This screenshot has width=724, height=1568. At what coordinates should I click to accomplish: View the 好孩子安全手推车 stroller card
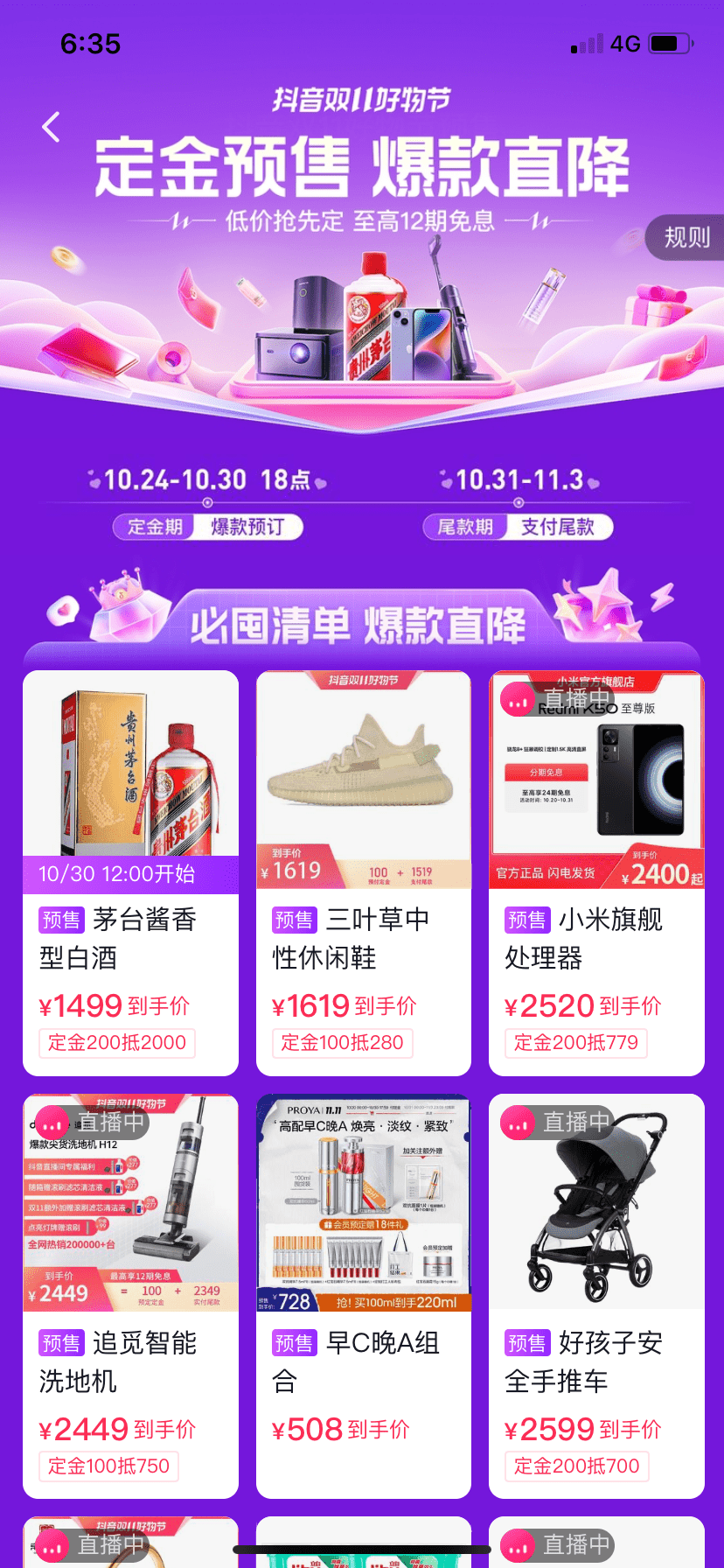(596, 1295)
